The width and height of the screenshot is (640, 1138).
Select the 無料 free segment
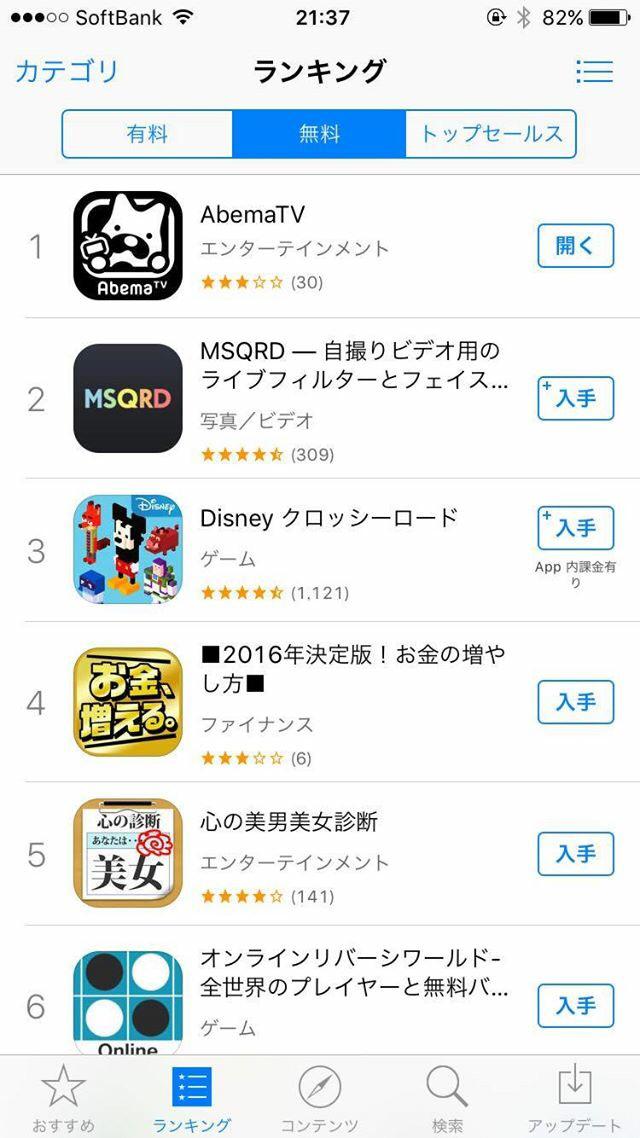[319, 134]
